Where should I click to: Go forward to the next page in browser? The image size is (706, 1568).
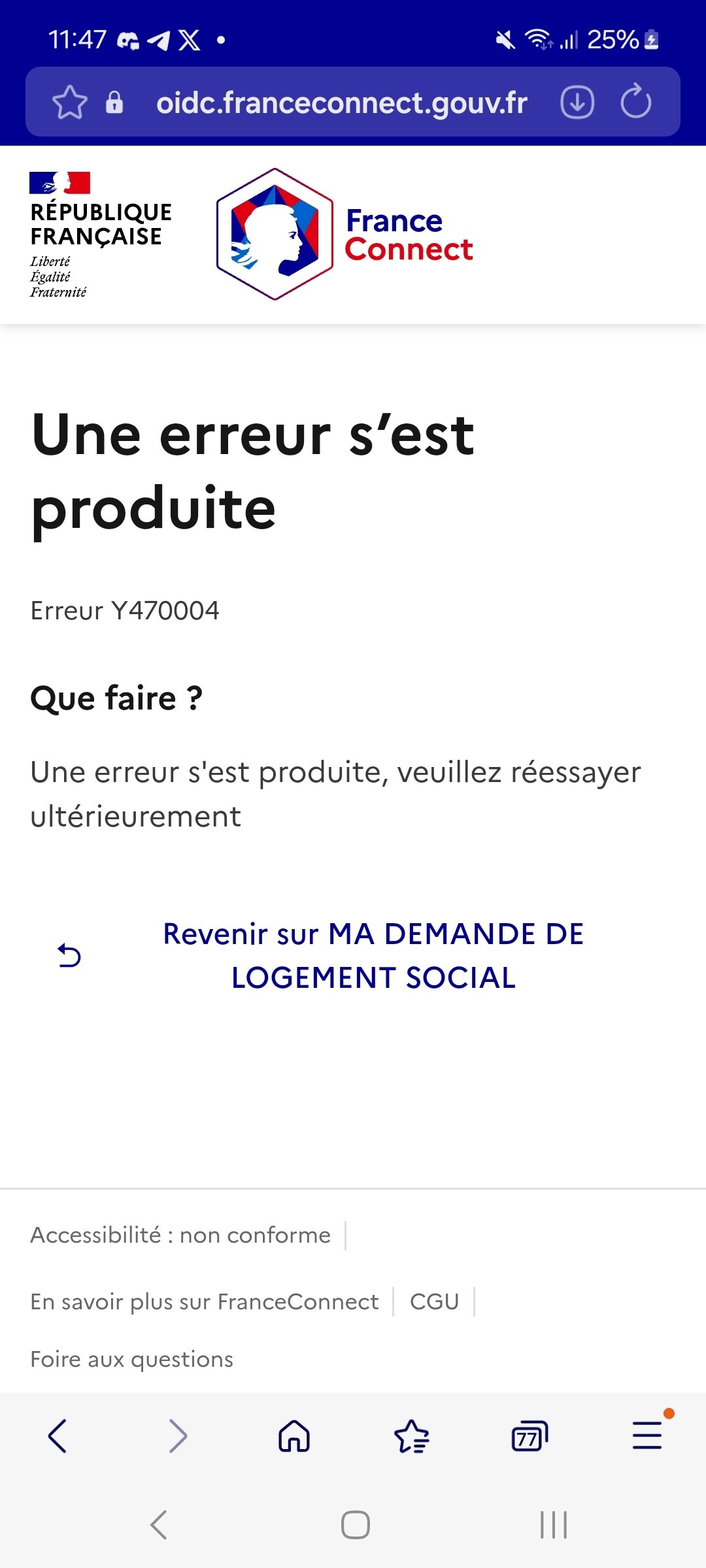178,1436
